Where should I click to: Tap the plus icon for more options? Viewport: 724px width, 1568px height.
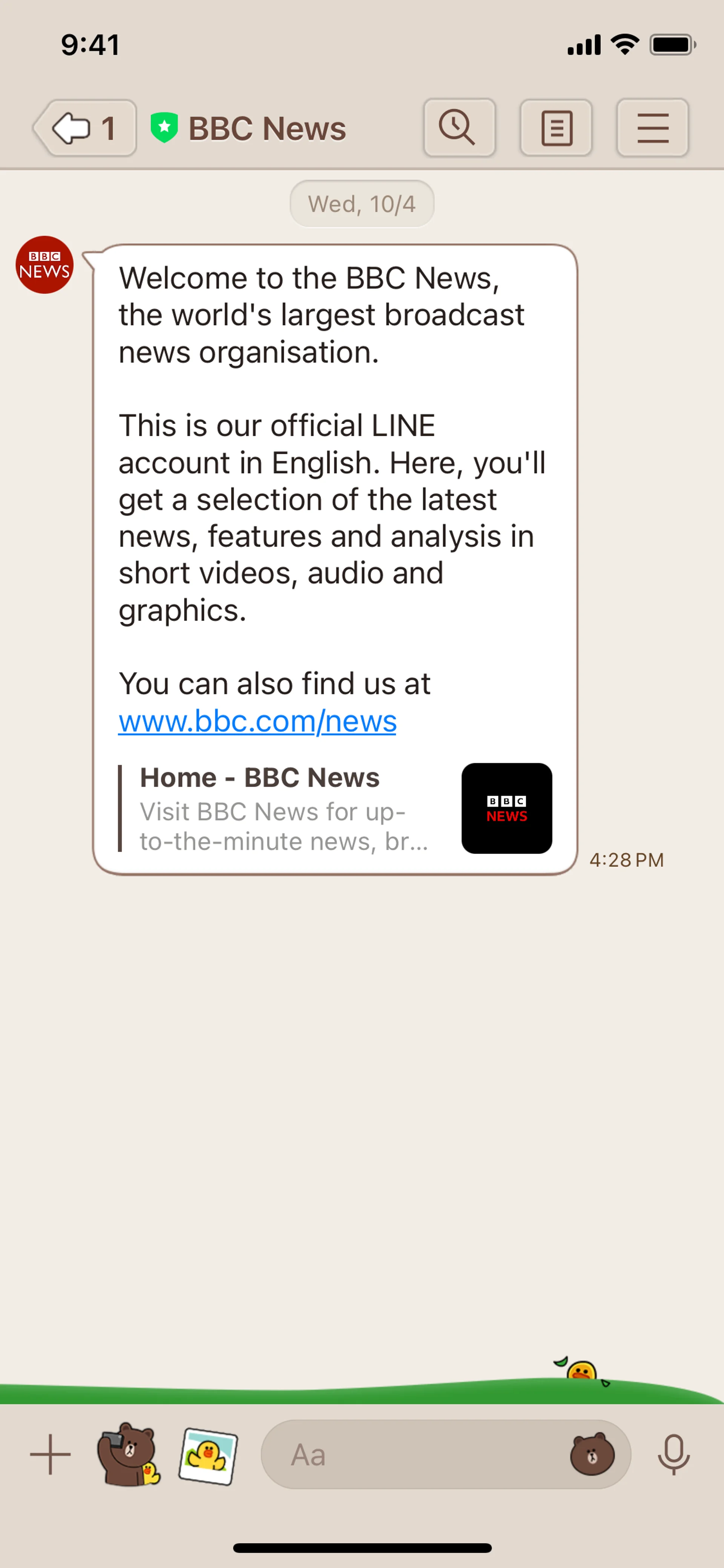[x=51, y=1455]
